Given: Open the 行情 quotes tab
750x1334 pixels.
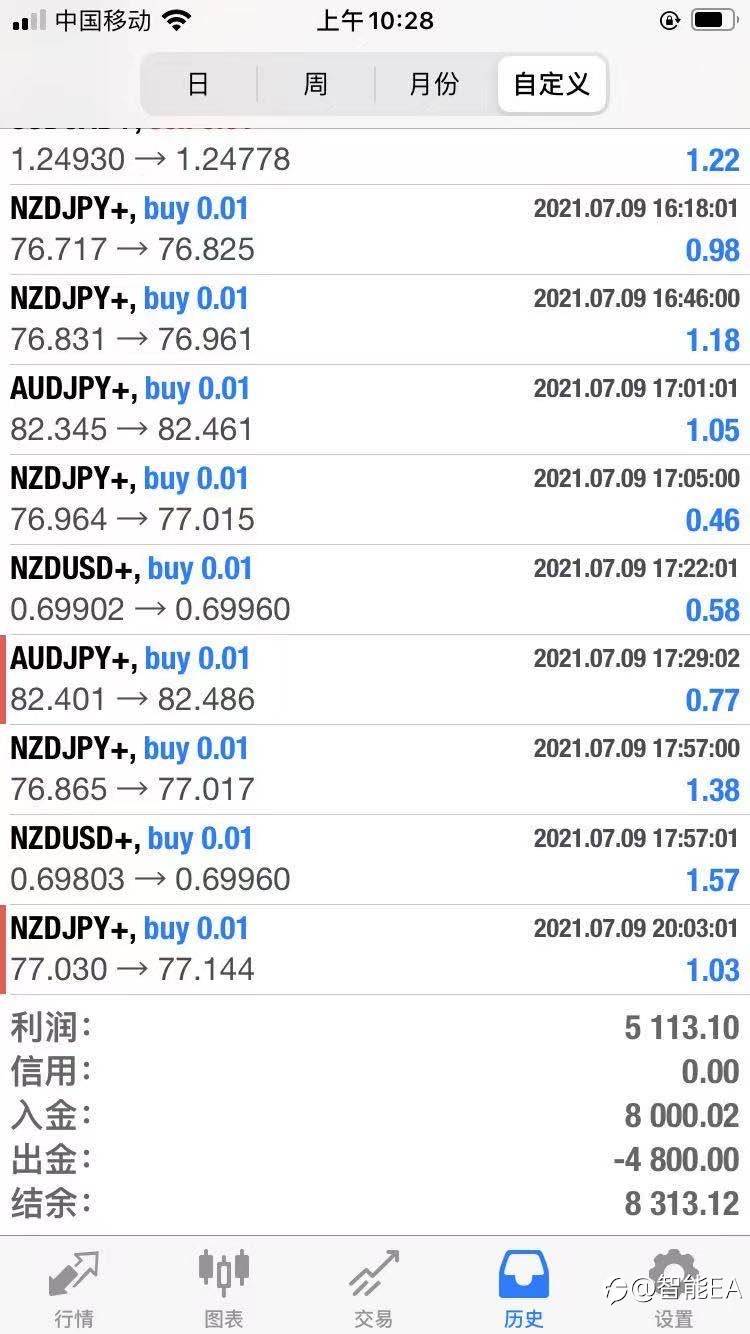Looking at the screenshot, I should tap(75, 1289).
